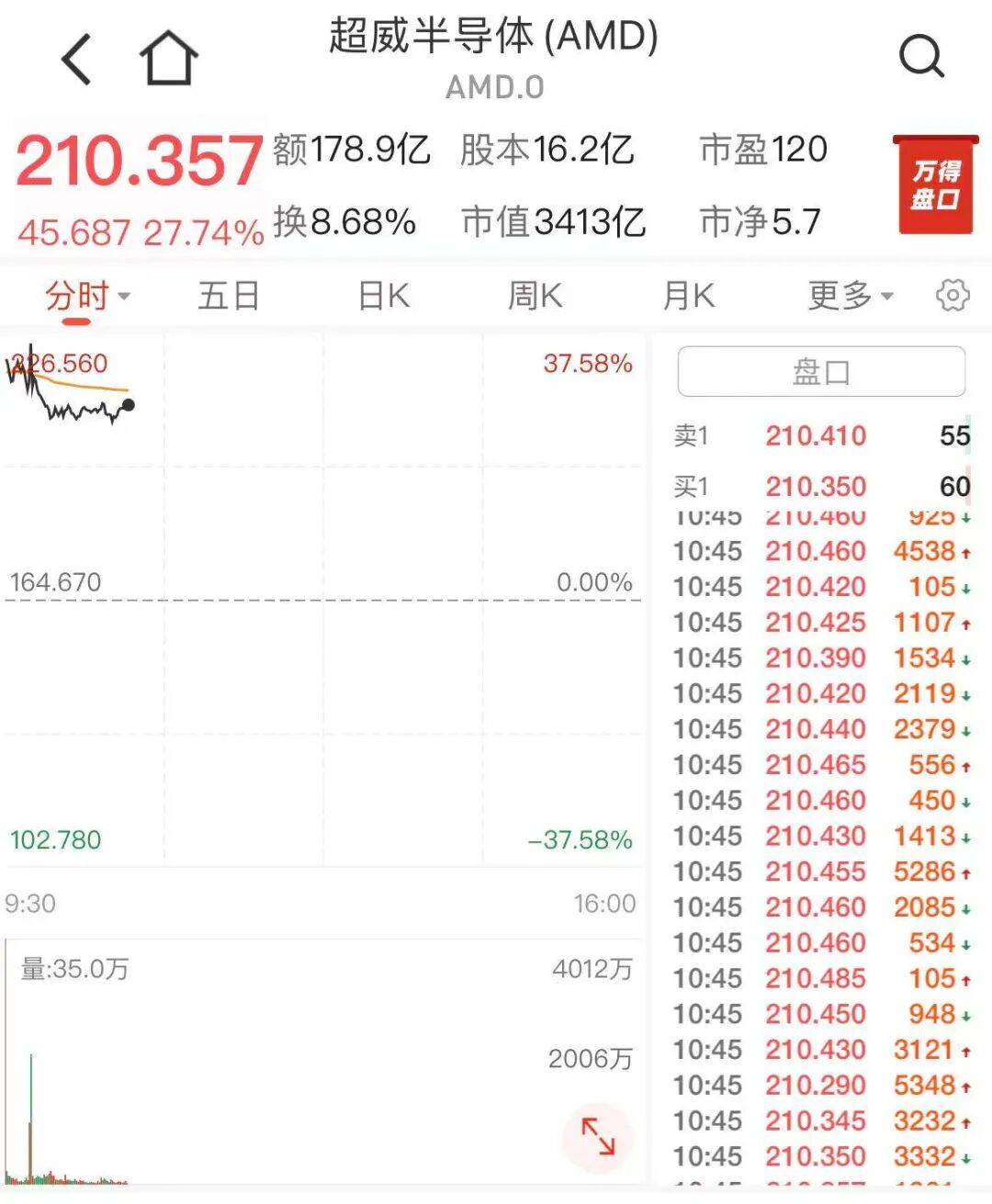Go back to the previous screen
Viewport: 992px width, 1204px height.
click(76, 60)
